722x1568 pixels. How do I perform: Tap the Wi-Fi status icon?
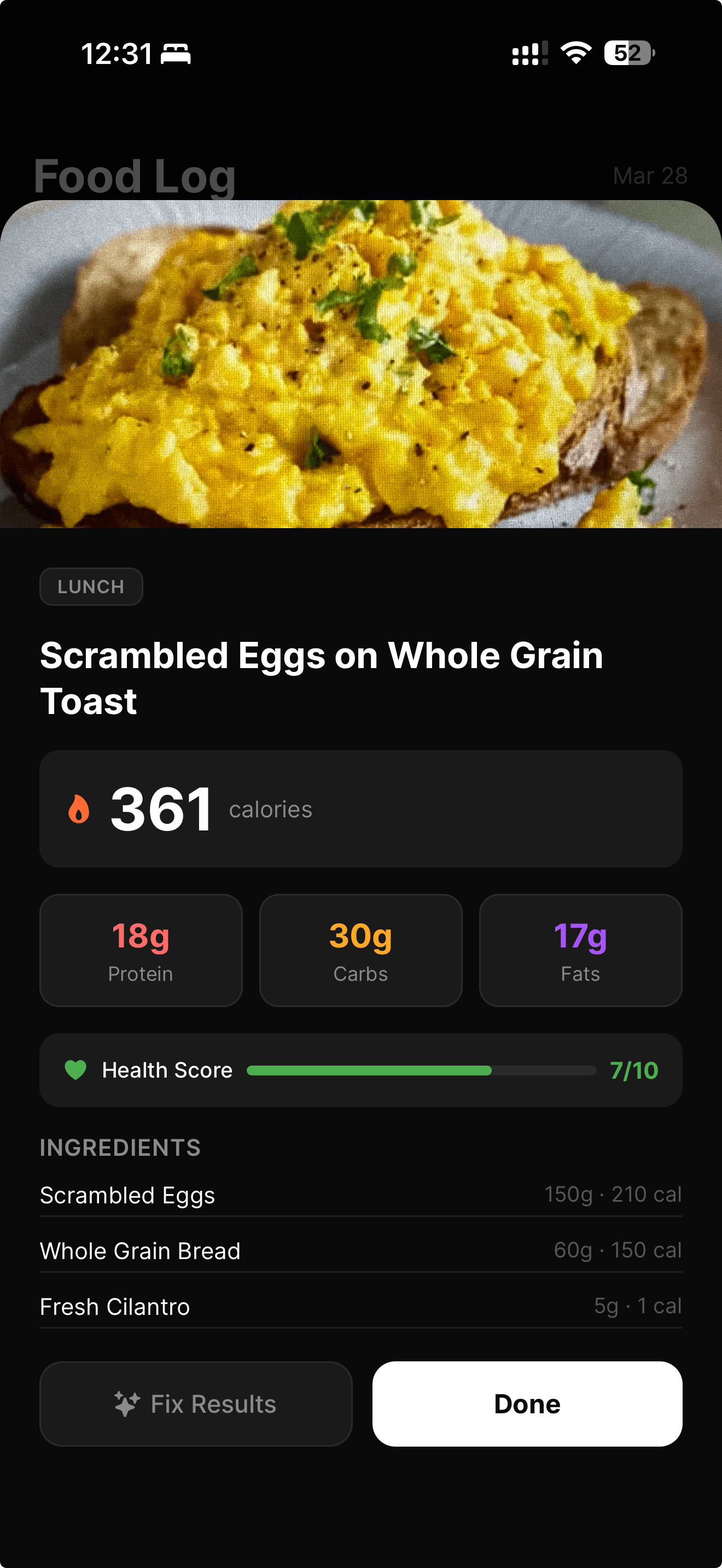pos(575,53)
